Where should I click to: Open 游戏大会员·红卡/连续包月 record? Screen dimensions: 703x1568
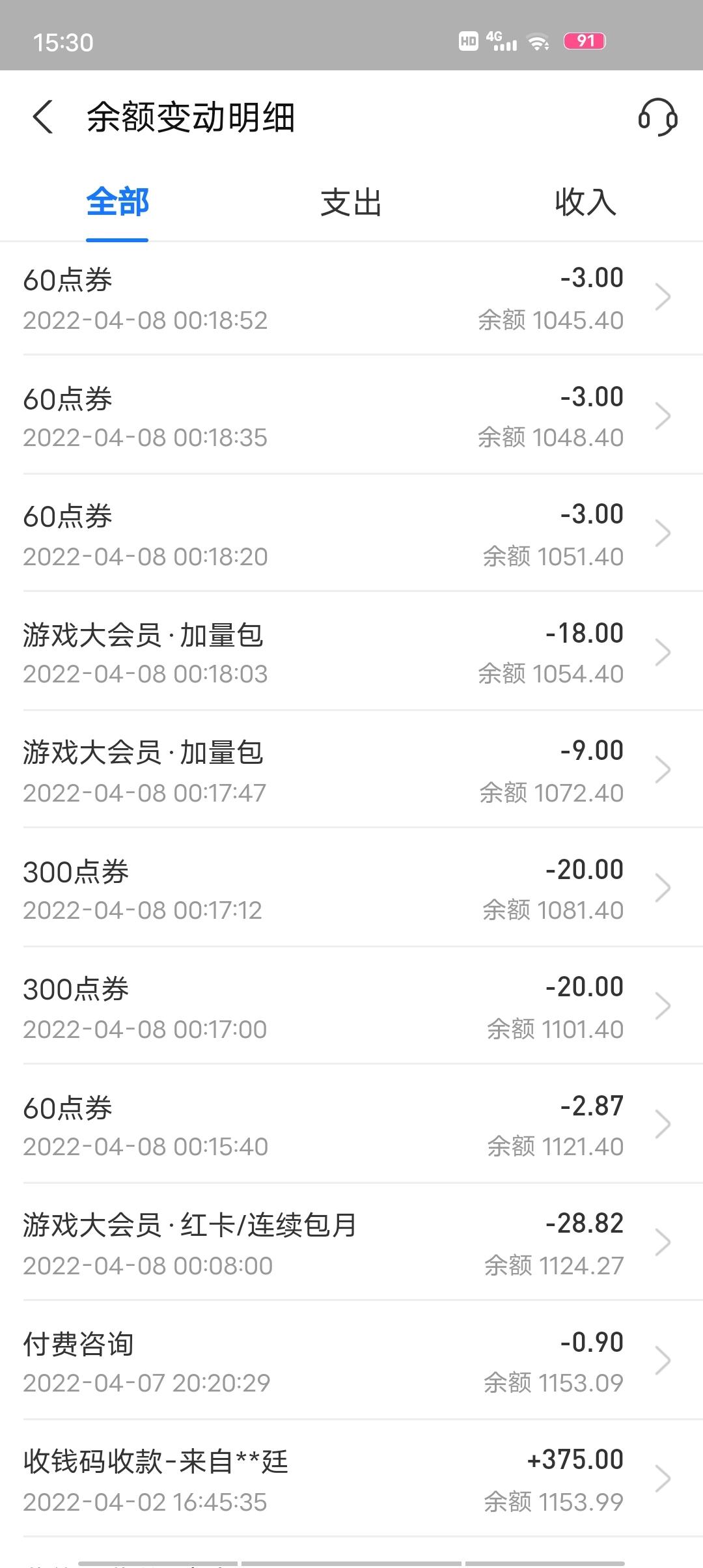coord(351,1242)
